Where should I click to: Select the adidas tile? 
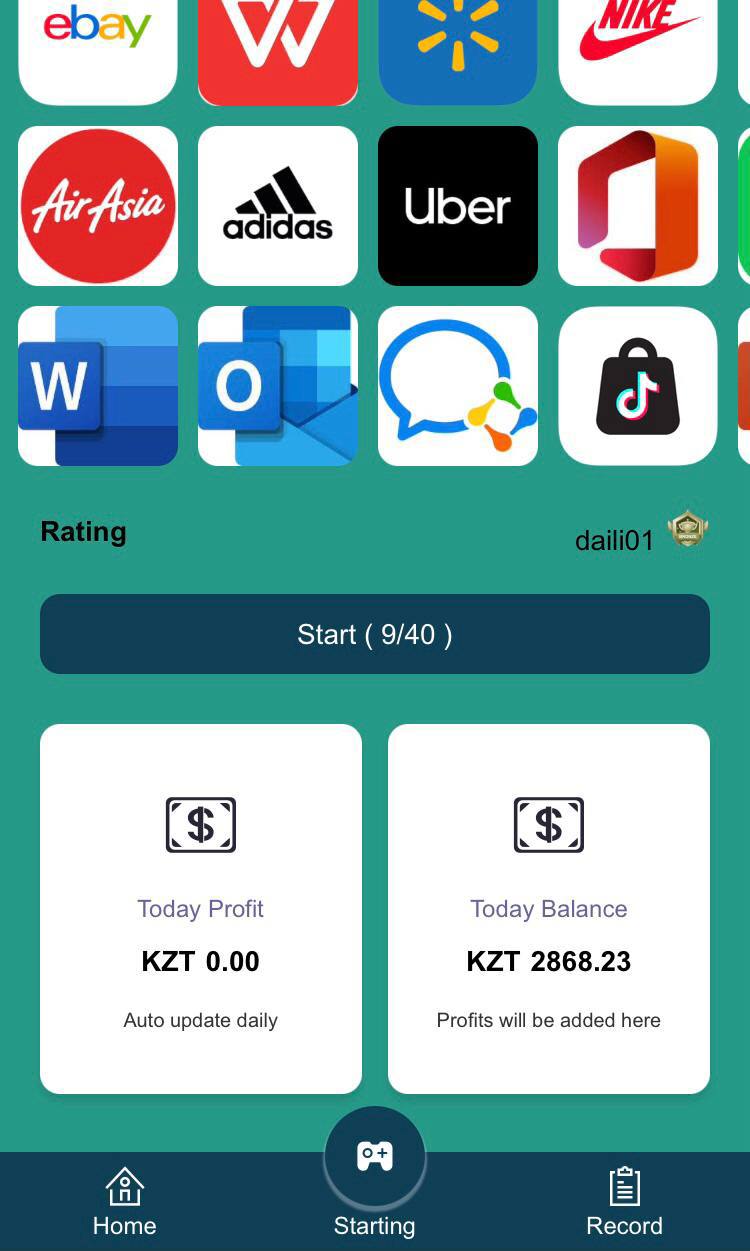278,206
